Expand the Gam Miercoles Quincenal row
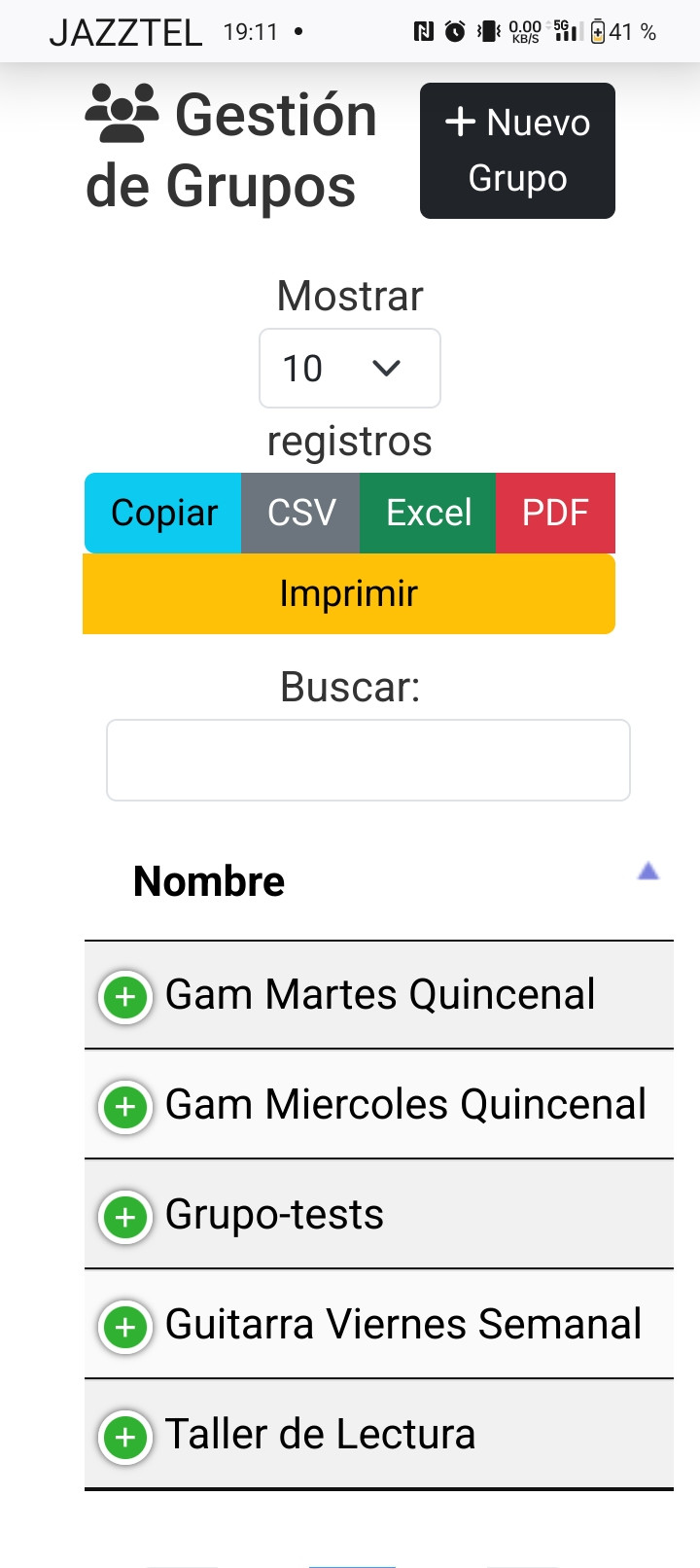 125,1107
